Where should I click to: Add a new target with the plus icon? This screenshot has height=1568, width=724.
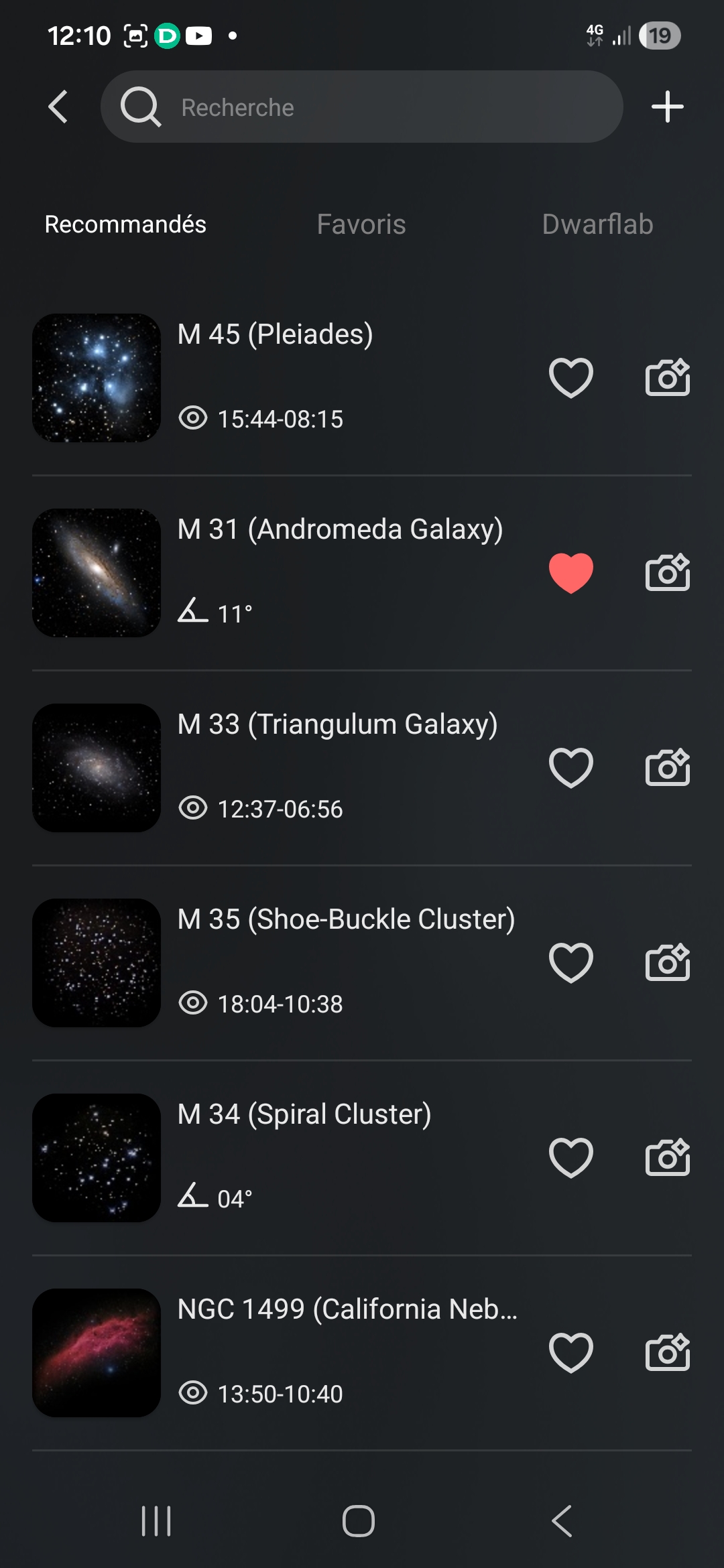(x=667, y=107)
